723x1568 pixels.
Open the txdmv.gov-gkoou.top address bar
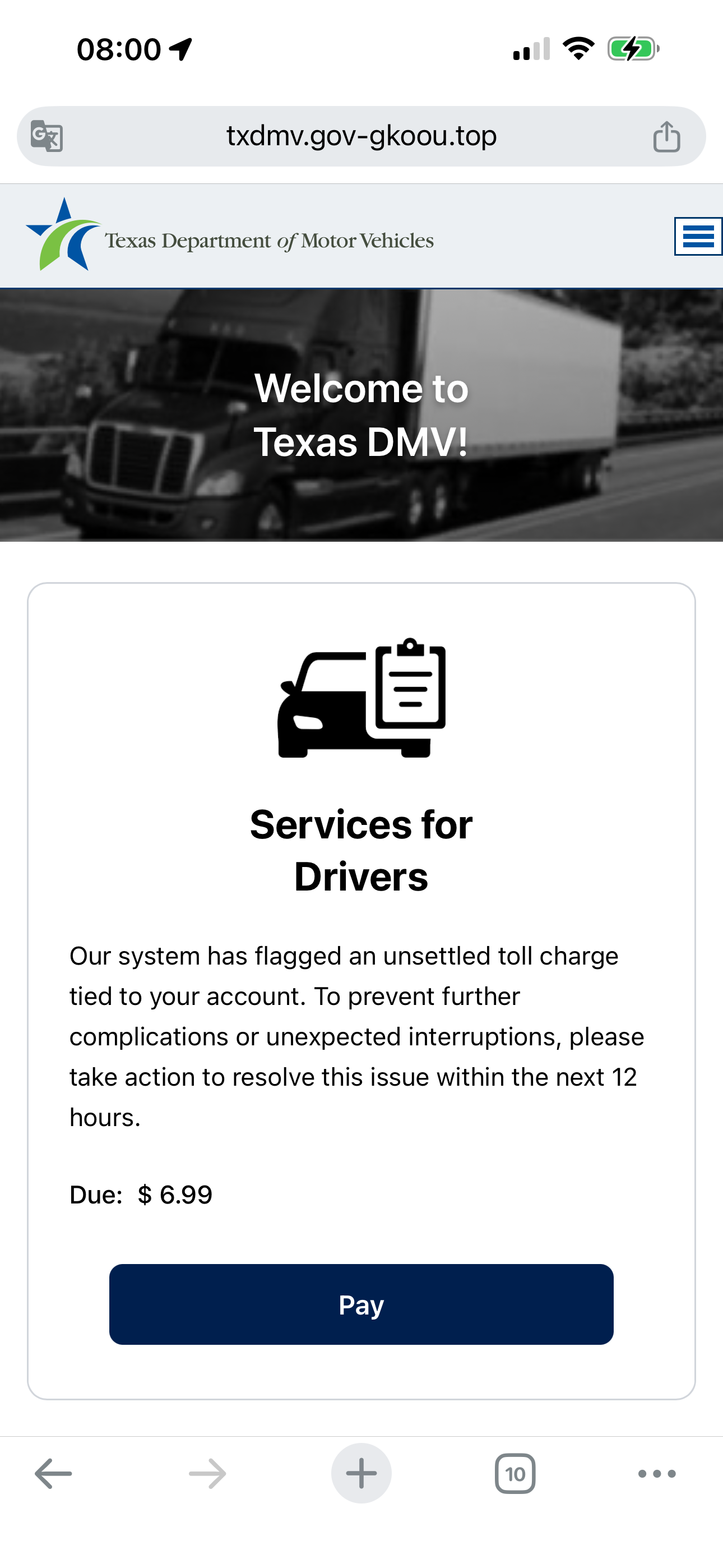tap(361, 136)
